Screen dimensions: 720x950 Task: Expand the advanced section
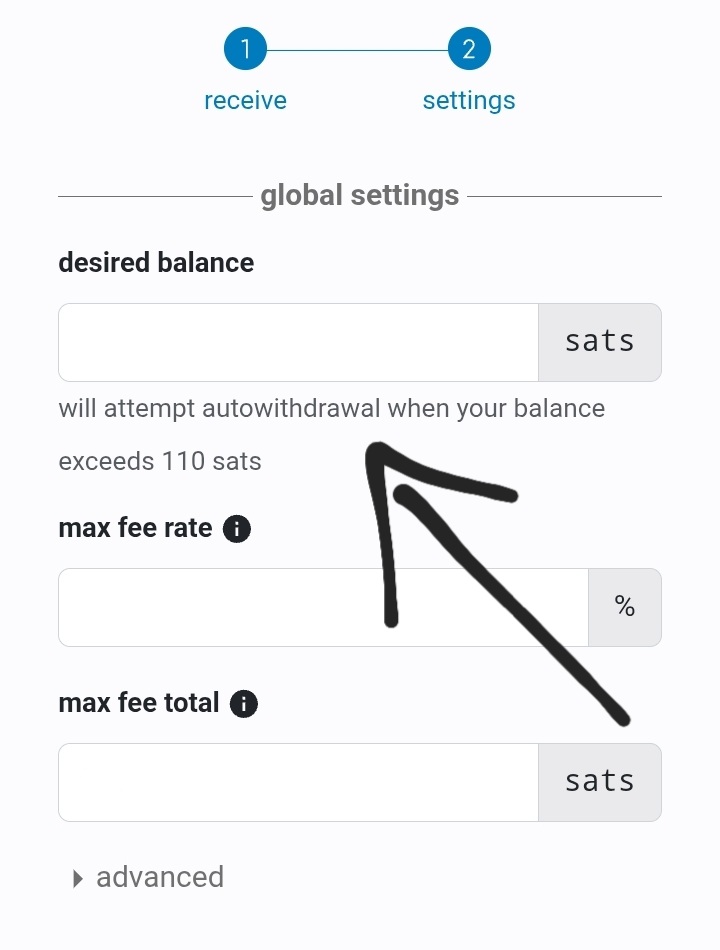pos(148,878)
